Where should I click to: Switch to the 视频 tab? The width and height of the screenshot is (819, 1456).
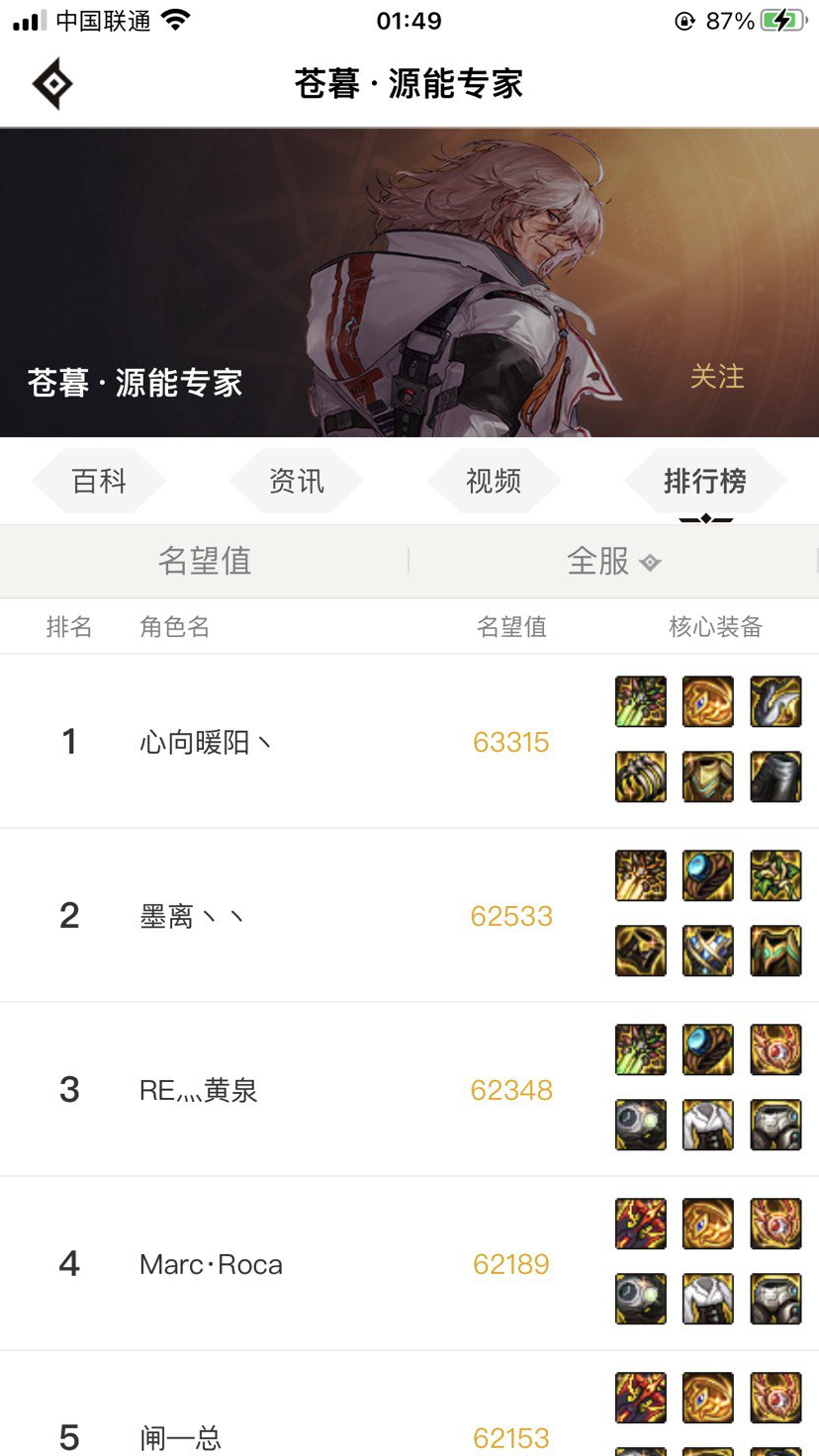pyautogui.click(x=493, y=482)
